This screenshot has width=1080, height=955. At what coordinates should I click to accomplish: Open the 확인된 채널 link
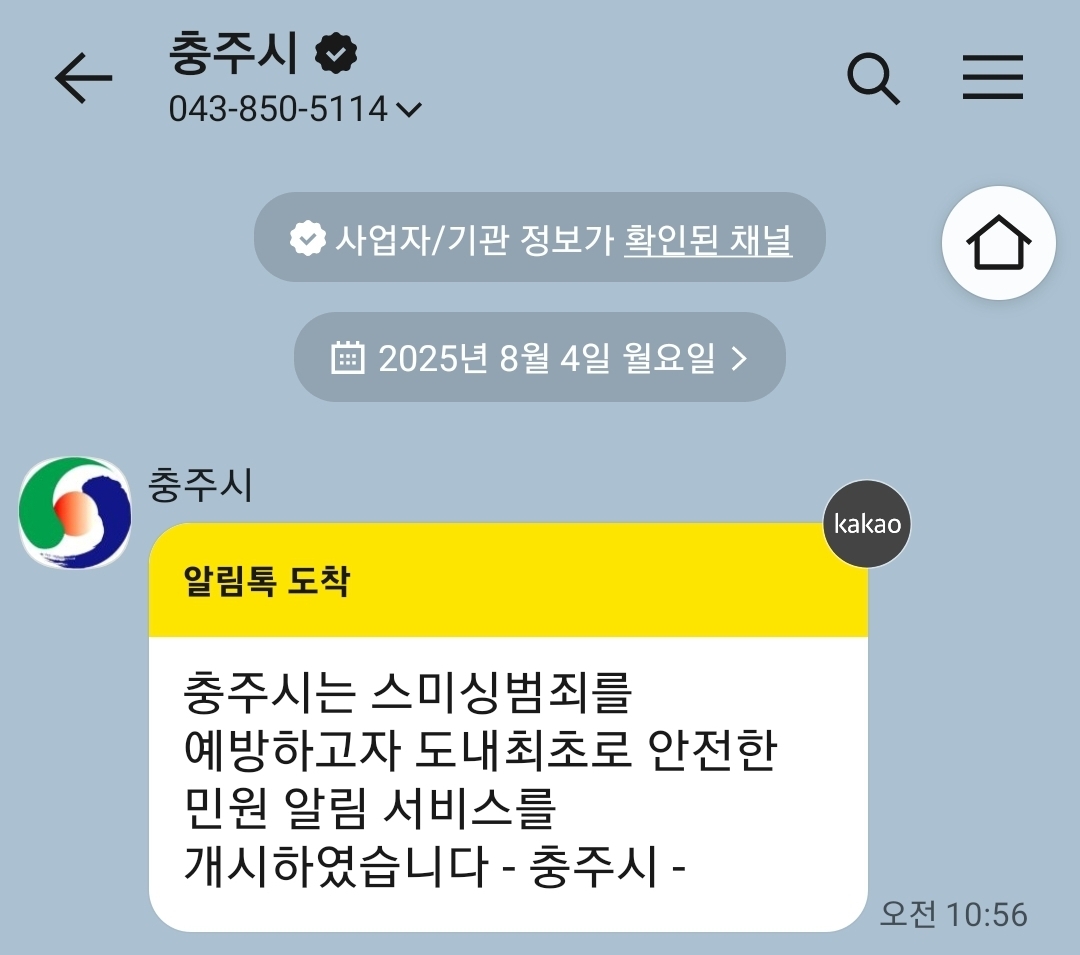(x=708, y=239)
